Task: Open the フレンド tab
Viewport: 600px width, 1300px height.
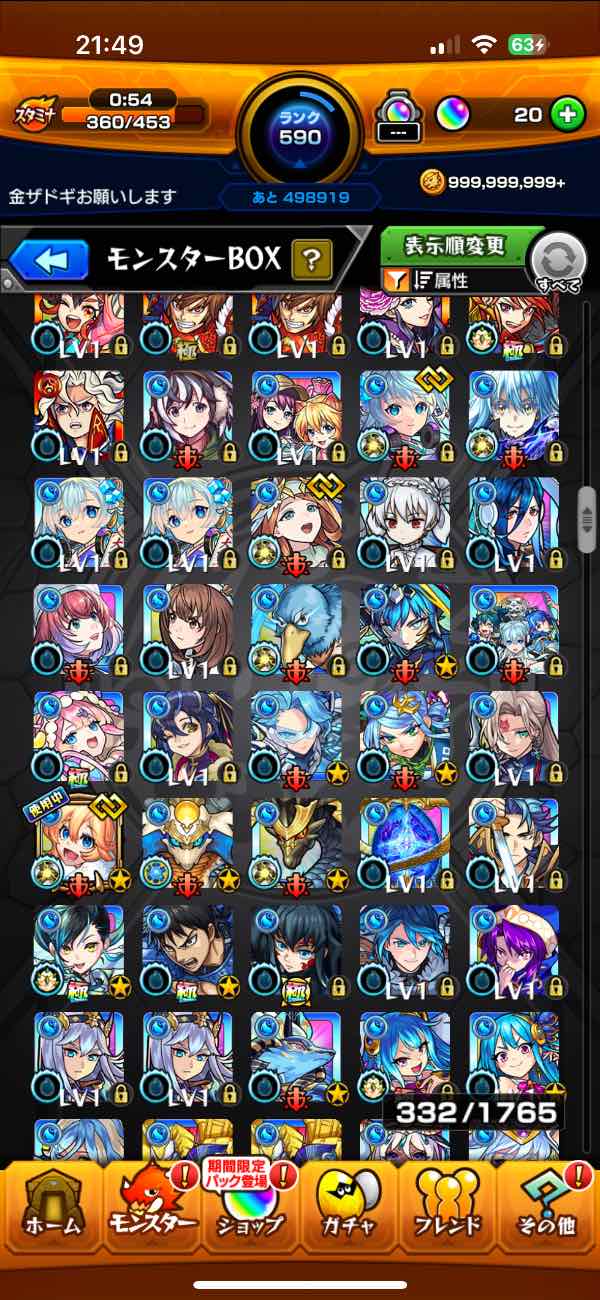Action: 449,1206
